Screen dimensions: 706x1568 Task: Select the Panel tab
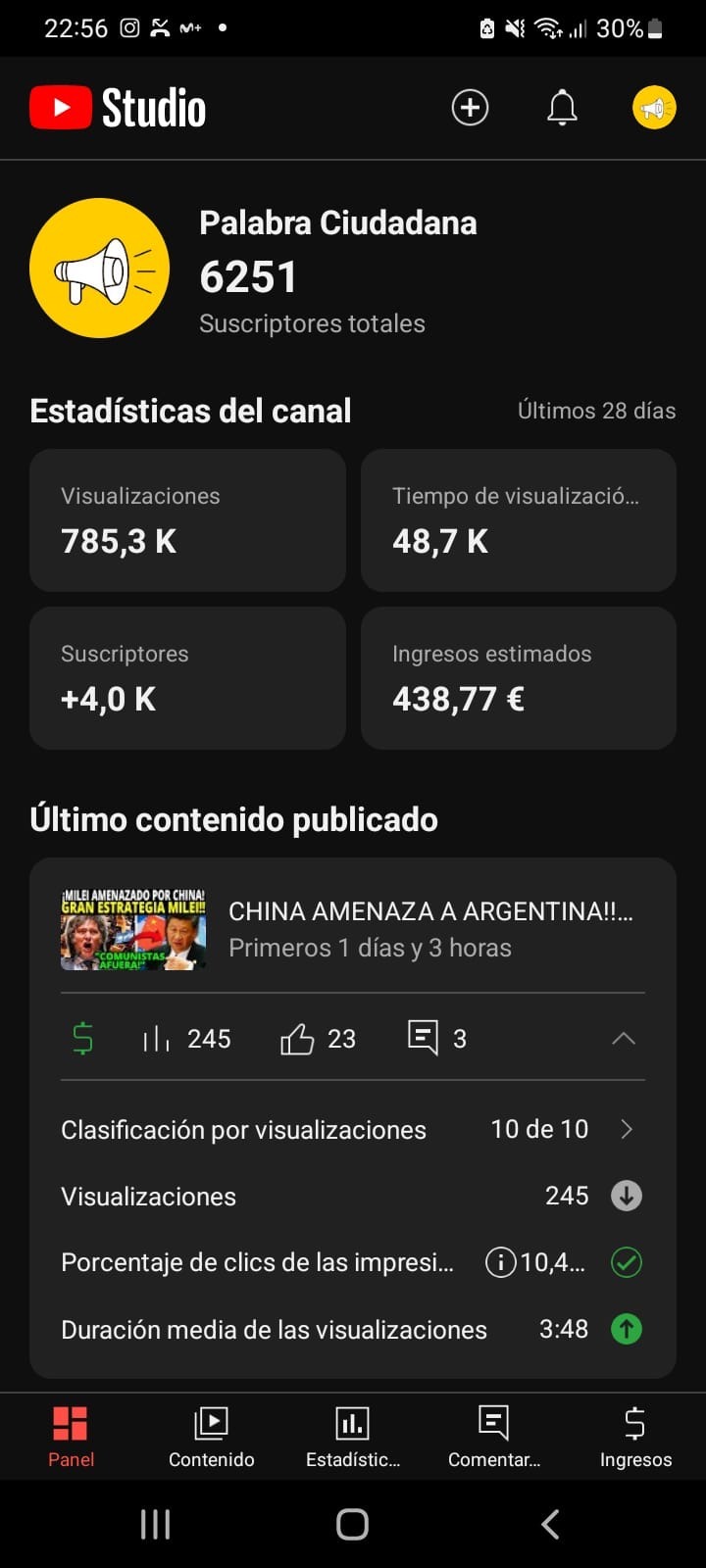point(71,1437)
